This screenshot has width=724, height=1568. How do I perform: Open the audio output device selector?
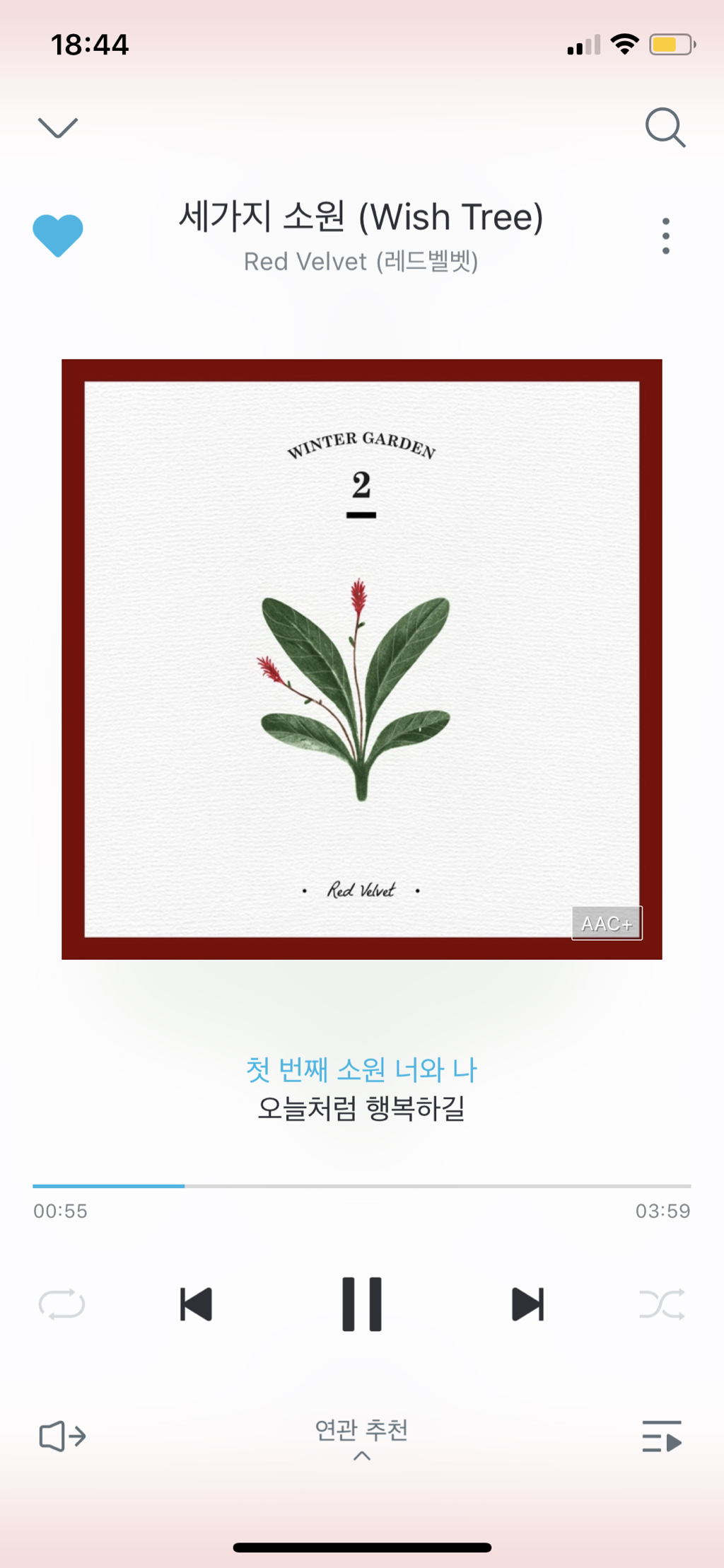tap(62, 1436)
